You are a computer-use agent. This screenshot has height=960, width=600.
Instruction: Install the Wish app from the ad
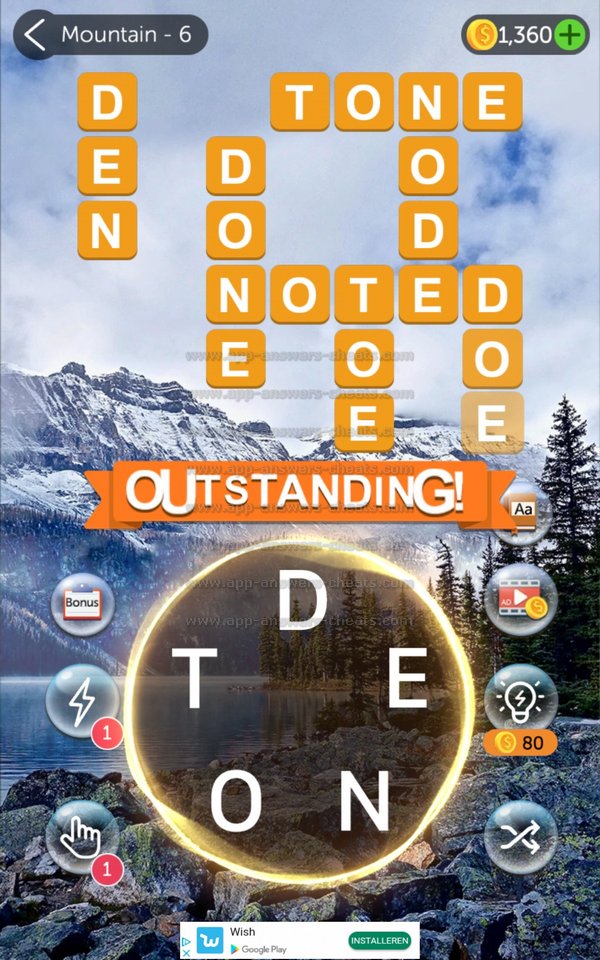click(x=380, y=941)
